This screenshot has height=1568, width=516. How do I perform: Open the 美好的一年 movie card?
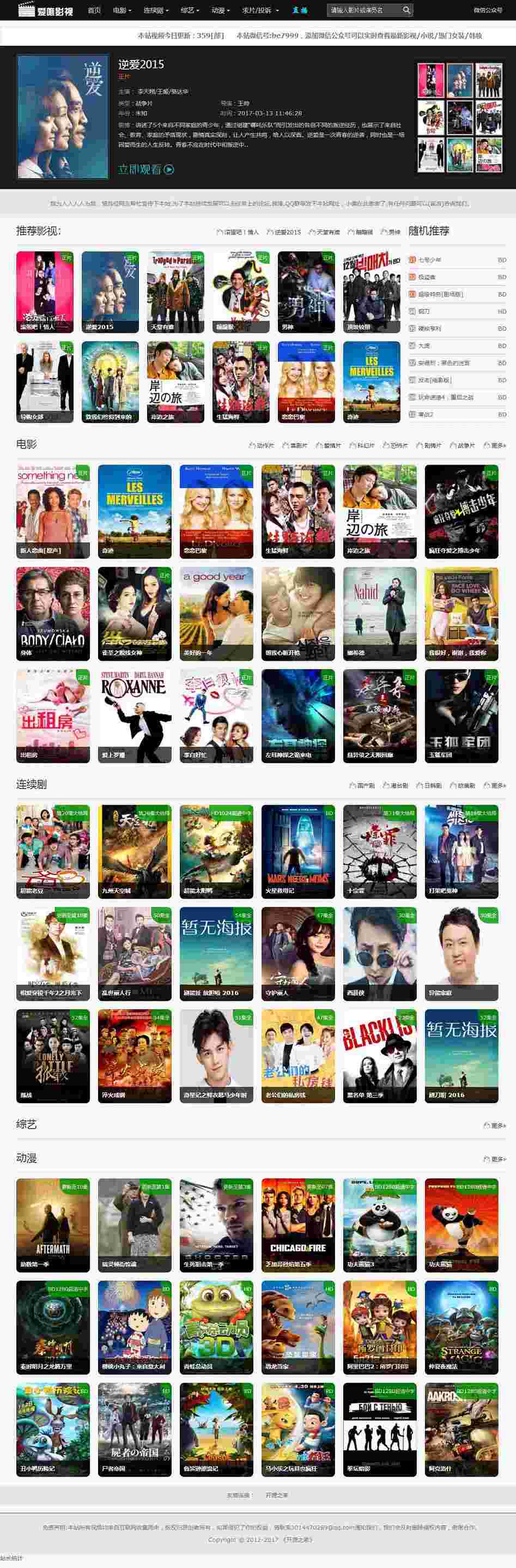coord(216,614)
